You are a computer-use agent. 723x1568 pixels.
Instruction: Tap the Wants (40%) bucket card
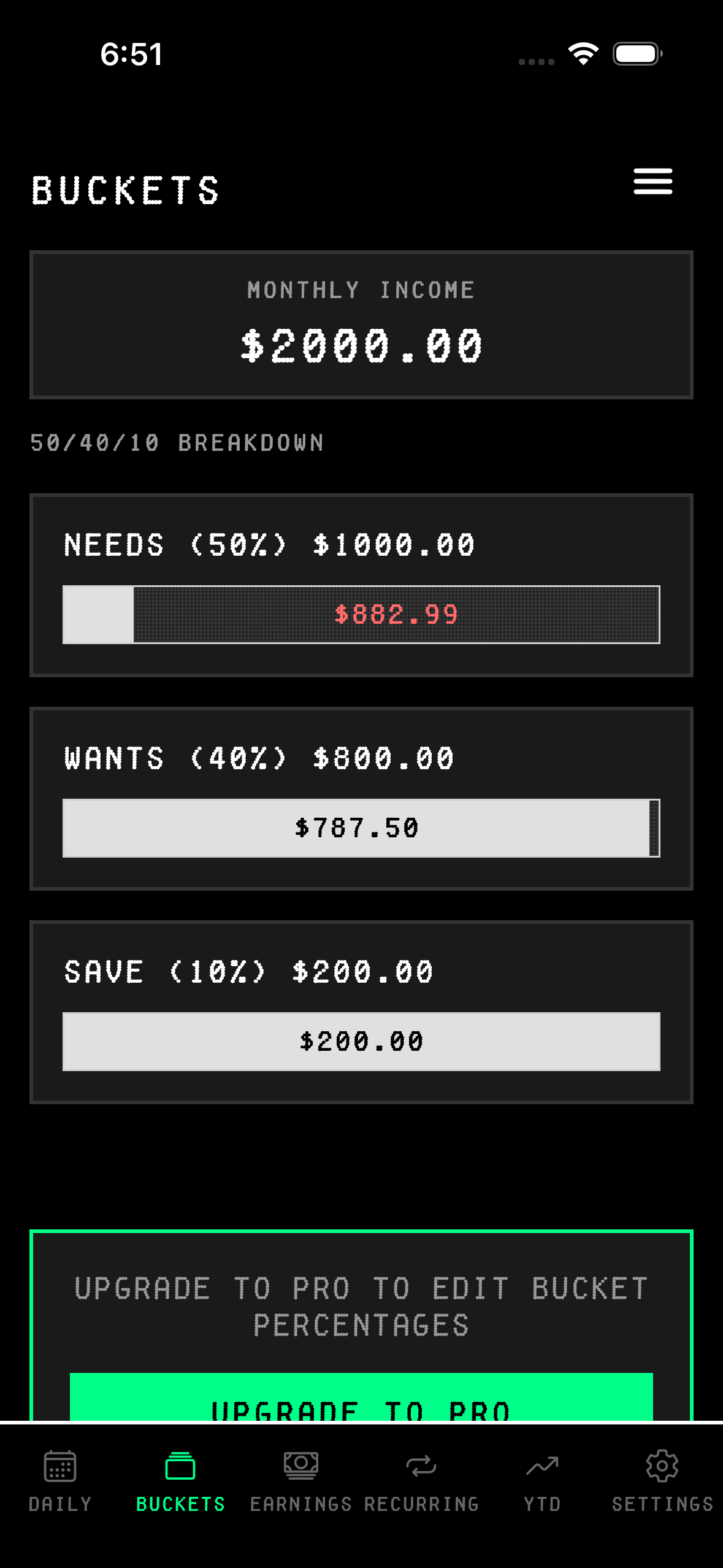[361, 797]
